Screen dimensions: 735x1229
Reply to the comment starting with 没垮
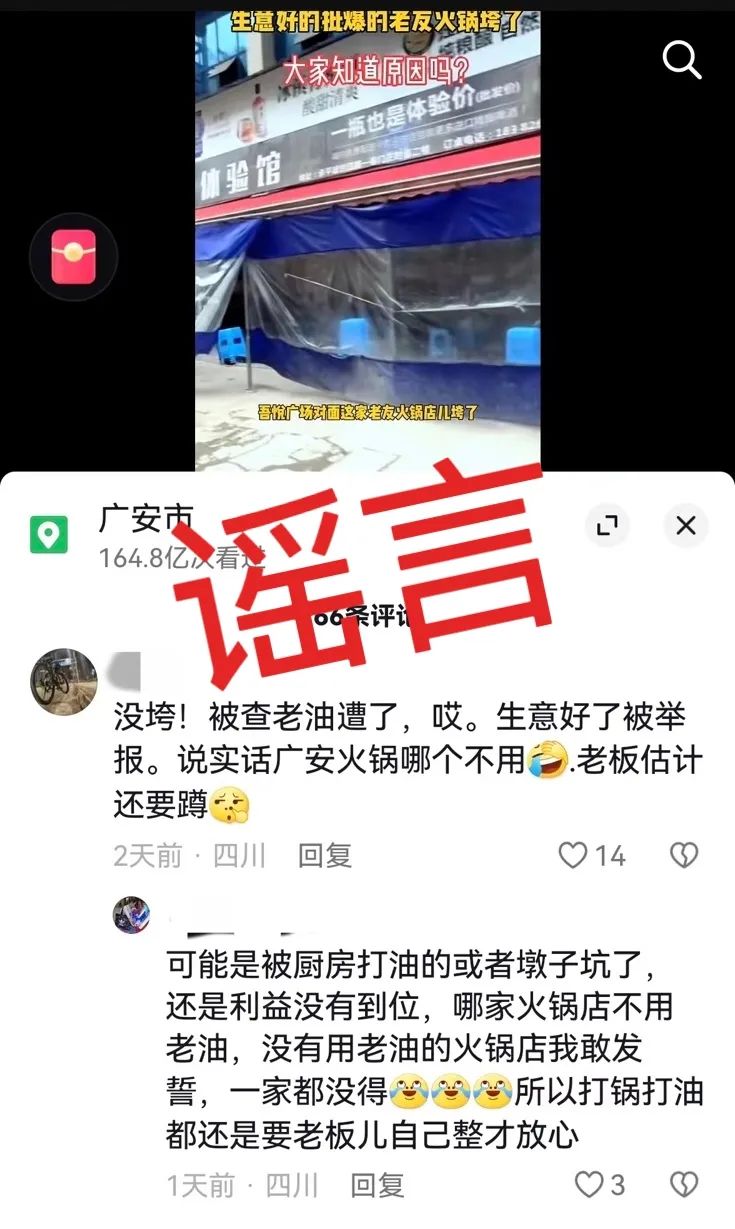[325, 855]
